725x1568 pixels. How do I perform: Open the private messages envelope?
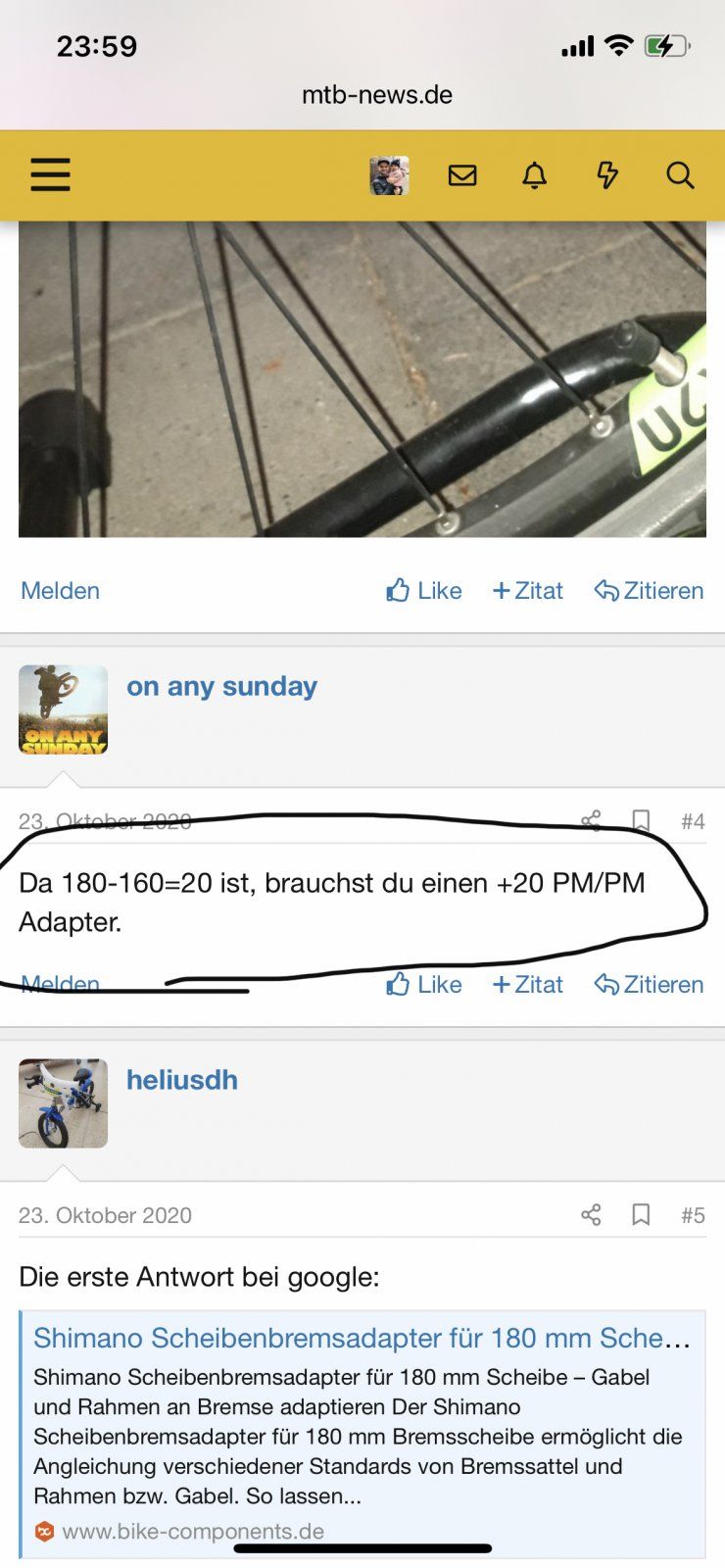(462, 175)
